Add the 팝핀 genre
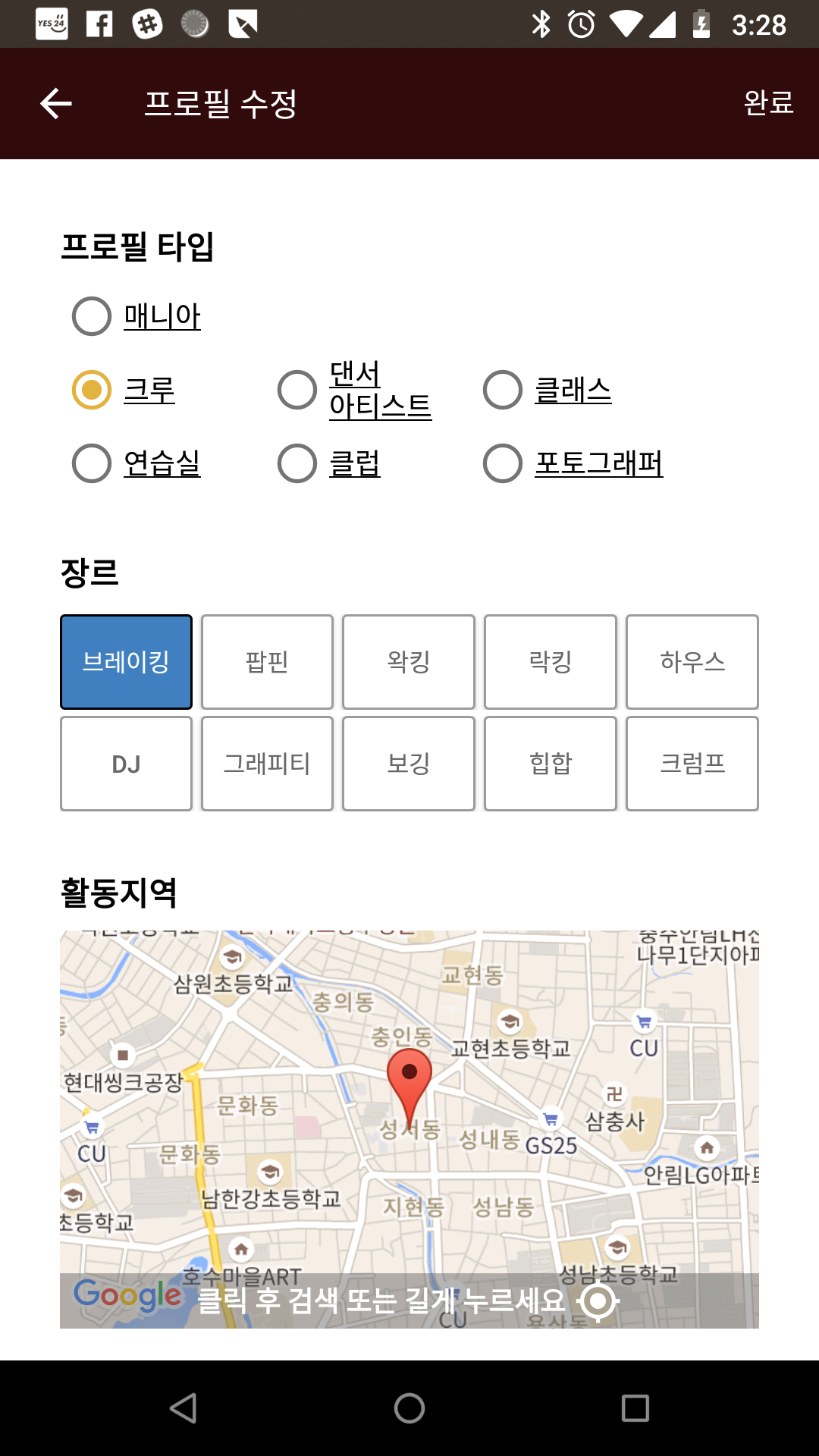 [x=267, y=662]
